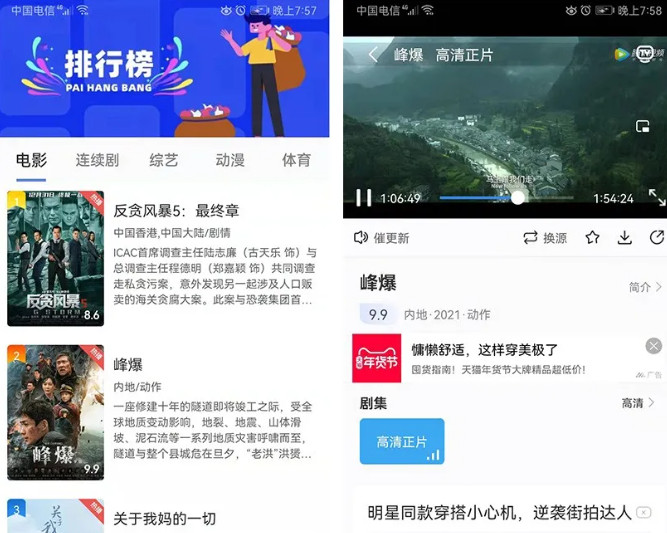Close the 年货节 ad banner
Viewport: 667px width, 533px height.
click(653, 346)
